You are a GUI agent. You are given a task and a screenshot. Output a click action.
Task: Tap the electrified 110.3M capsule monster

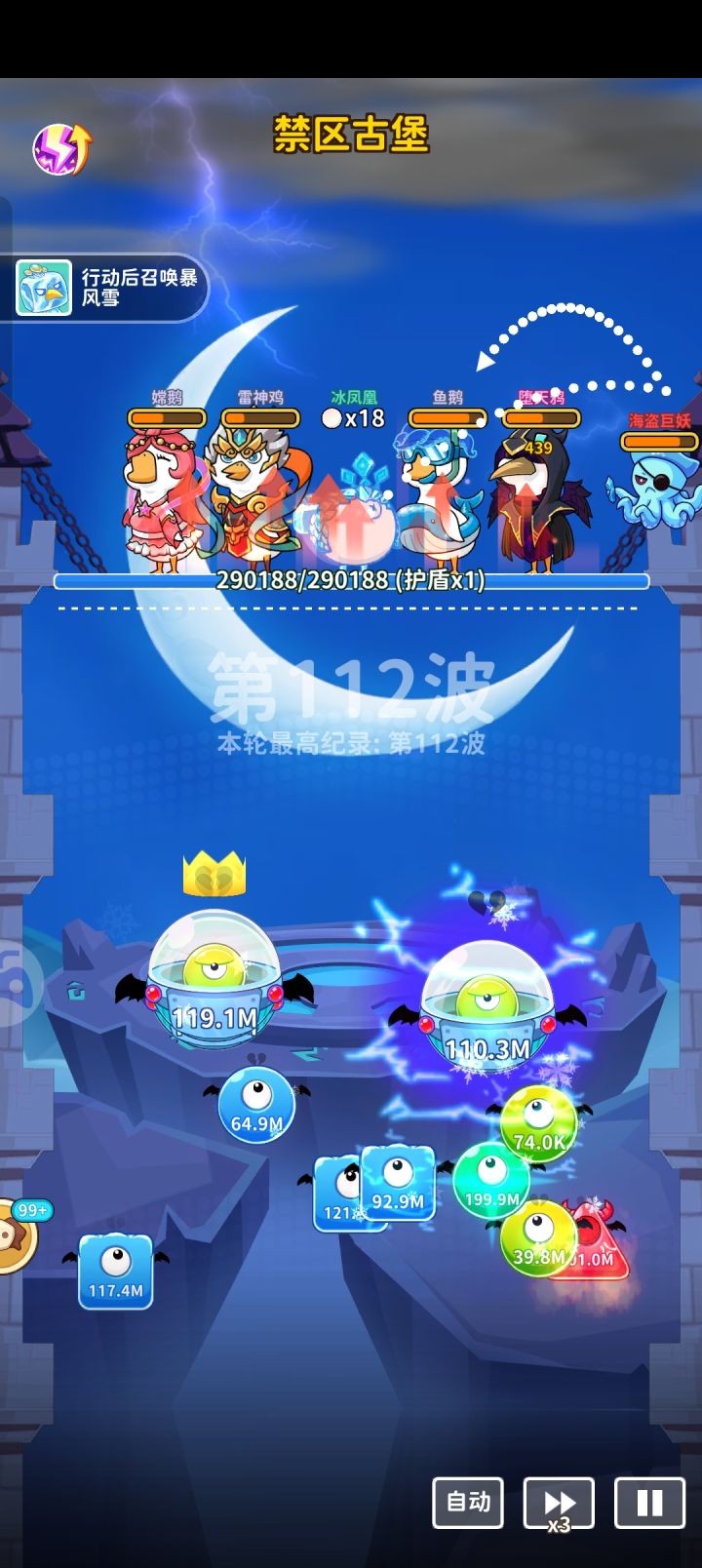point(487,1004)
